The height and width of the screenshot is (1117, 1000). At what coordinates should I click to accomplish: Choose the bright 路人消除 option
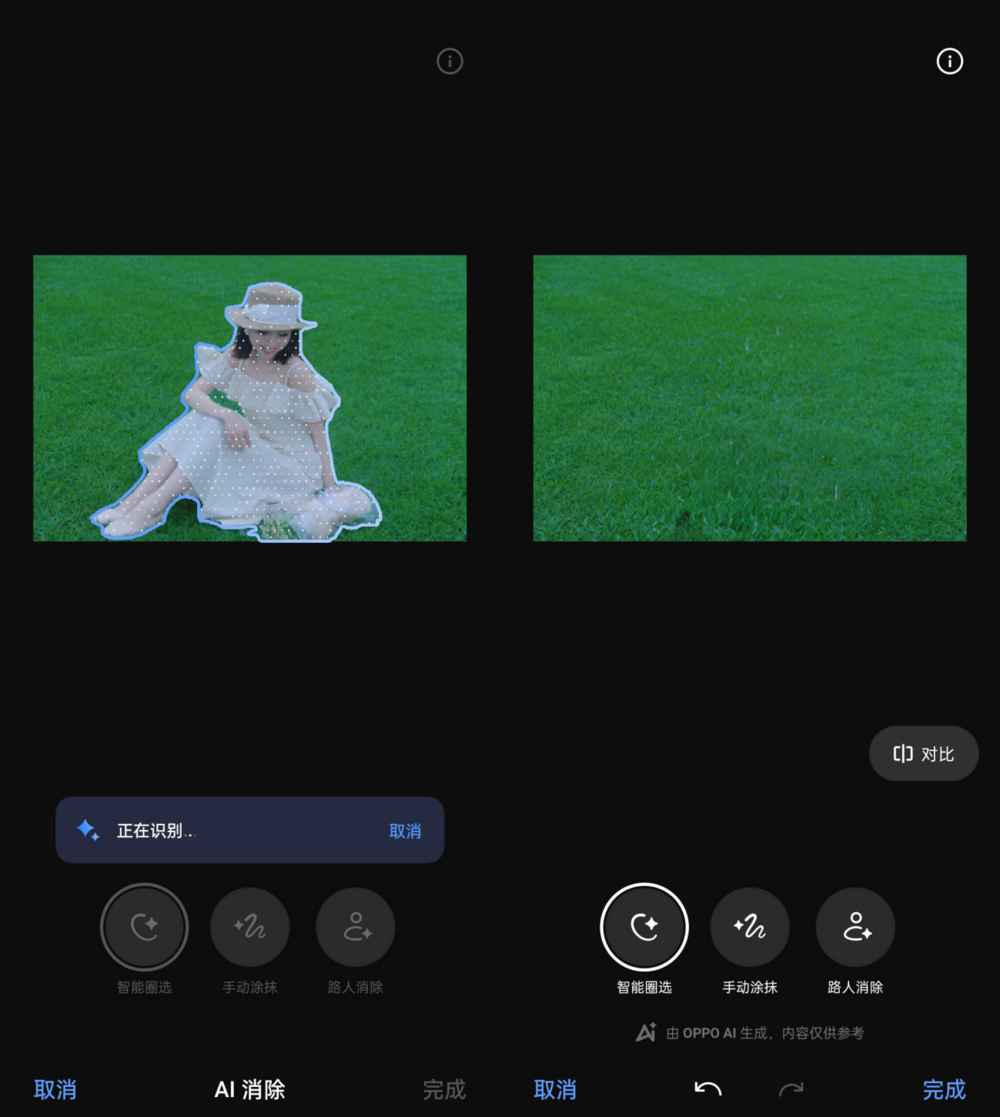[855, 927]
